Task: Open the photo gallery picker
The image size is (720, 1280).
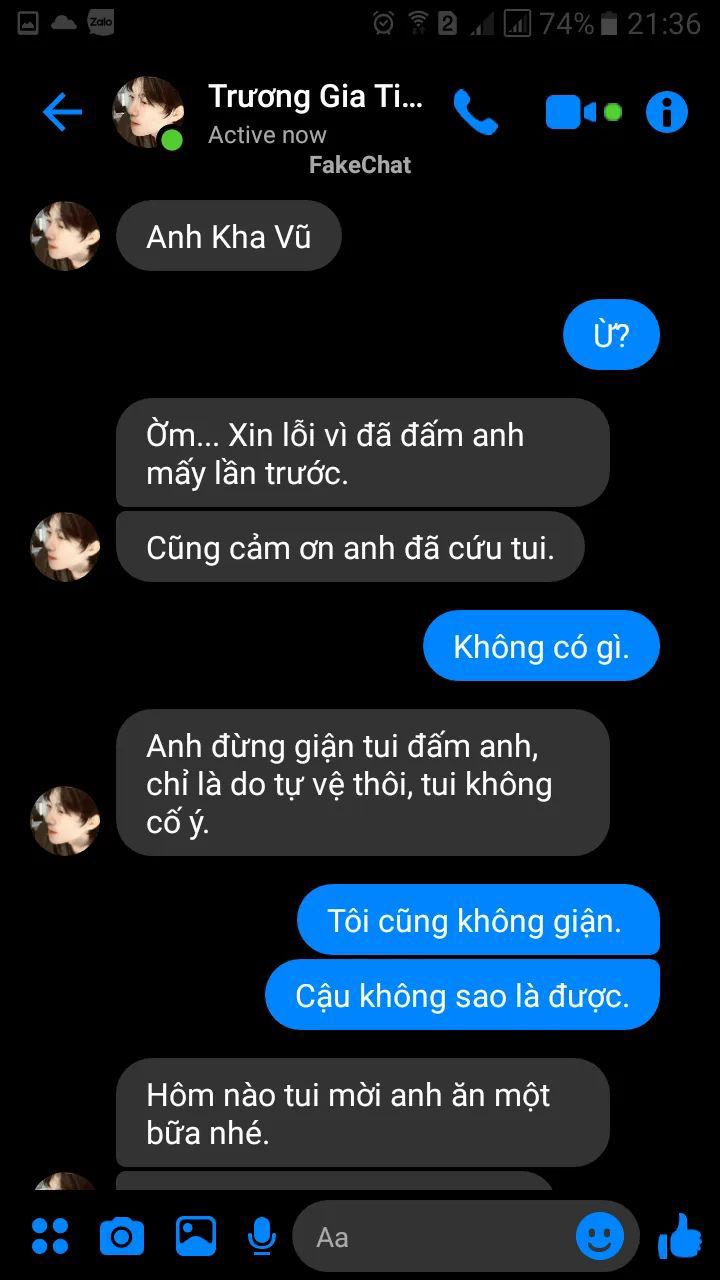Action: coord(196,1237)
